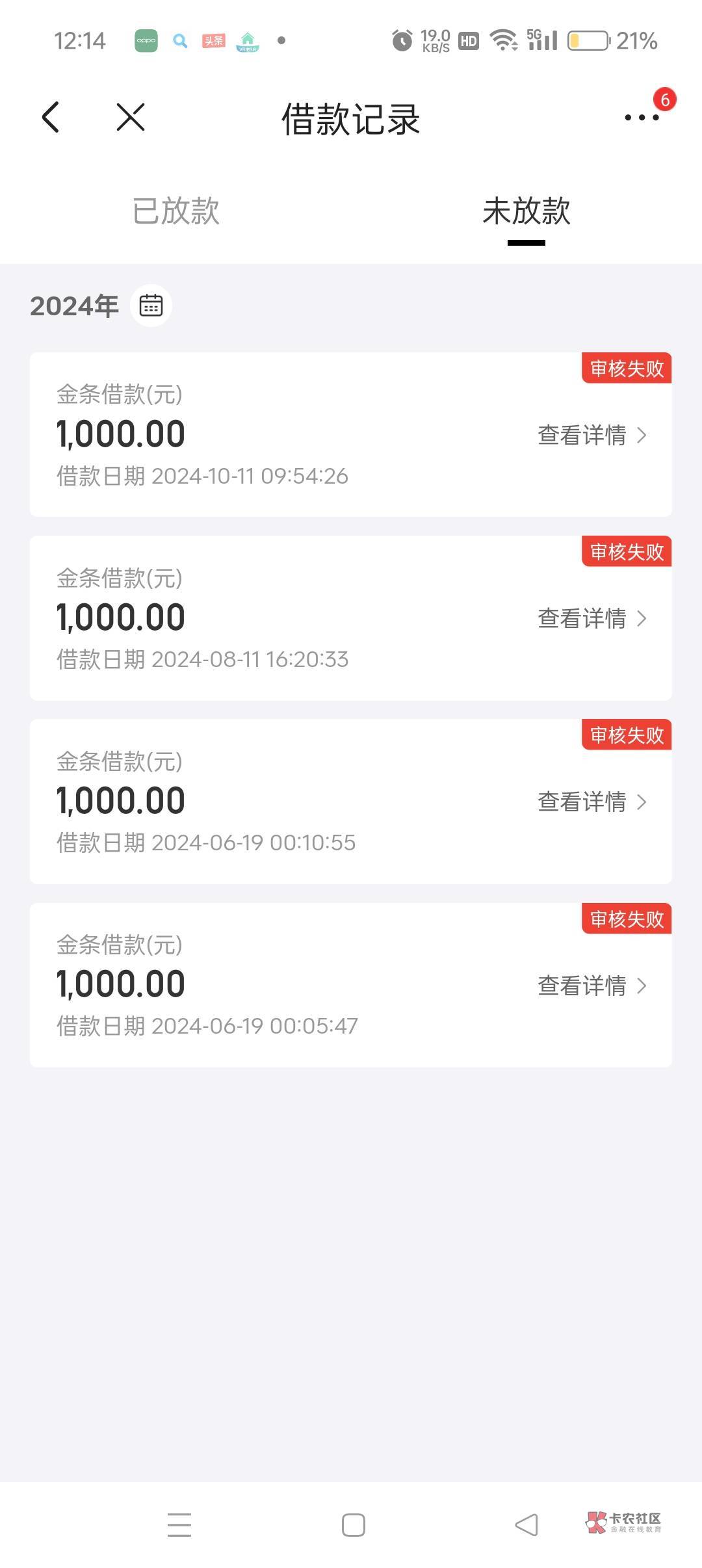The height and width of the screenshot is (1568, 702).
Task: Close the page with the X icon
Action: (x=131, y=118)
